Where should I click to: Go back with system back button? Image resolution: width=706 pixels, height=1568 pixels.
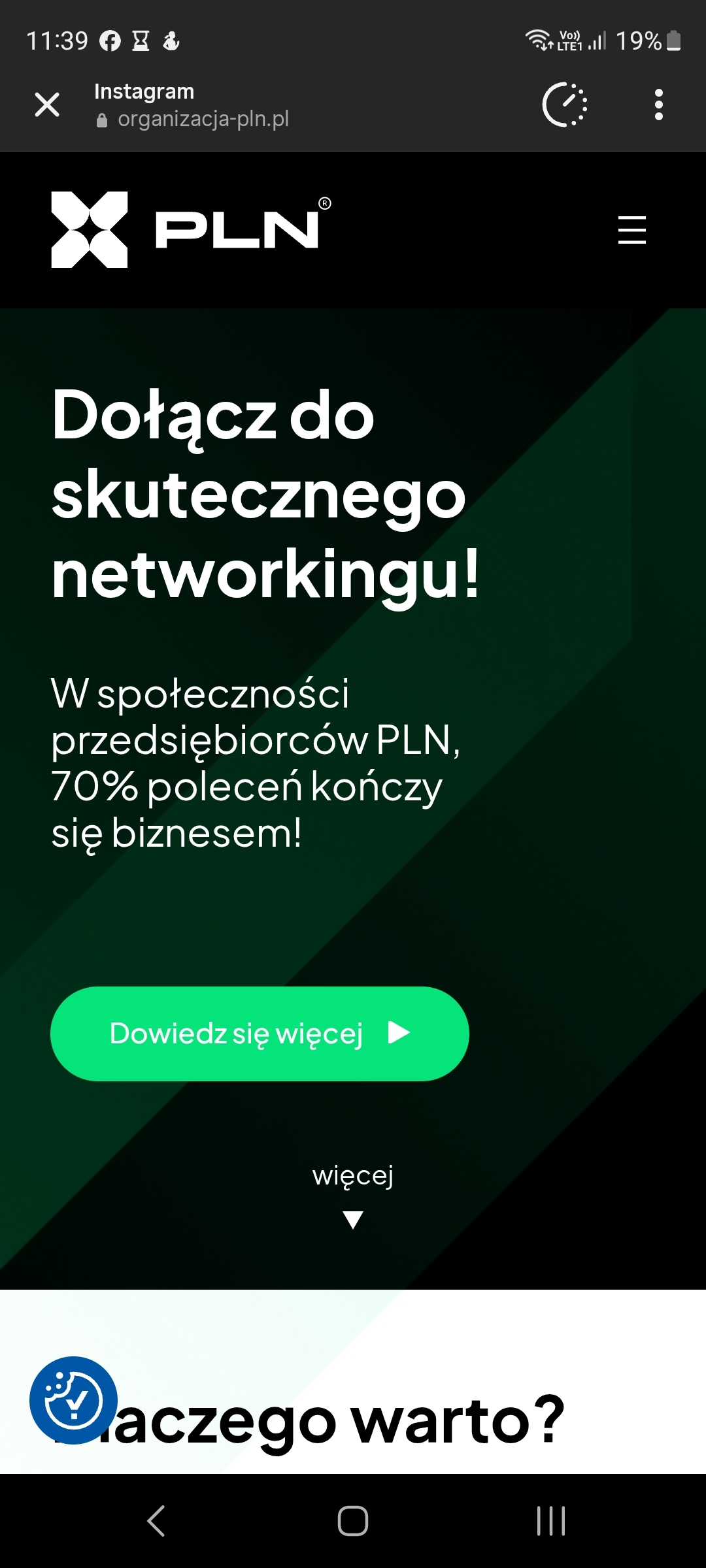pos(156,1520)
